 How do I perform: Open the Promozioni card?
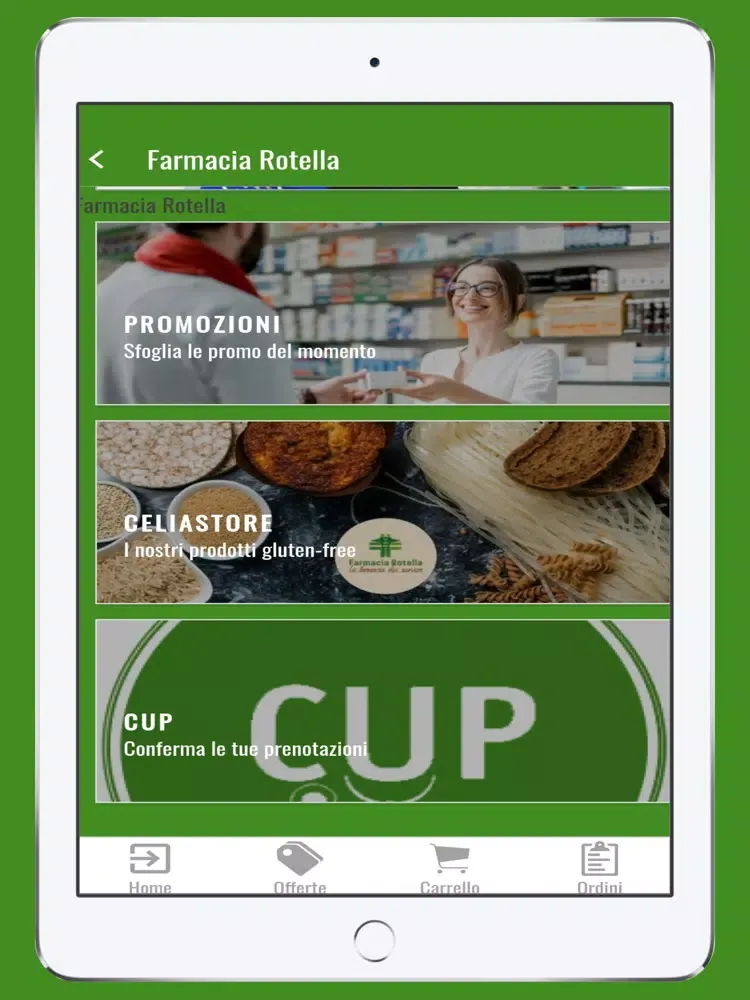point(382,313)
